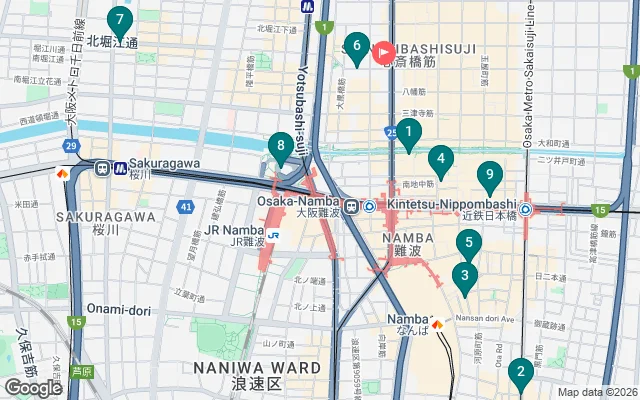Tap the red flag marker

384,51
